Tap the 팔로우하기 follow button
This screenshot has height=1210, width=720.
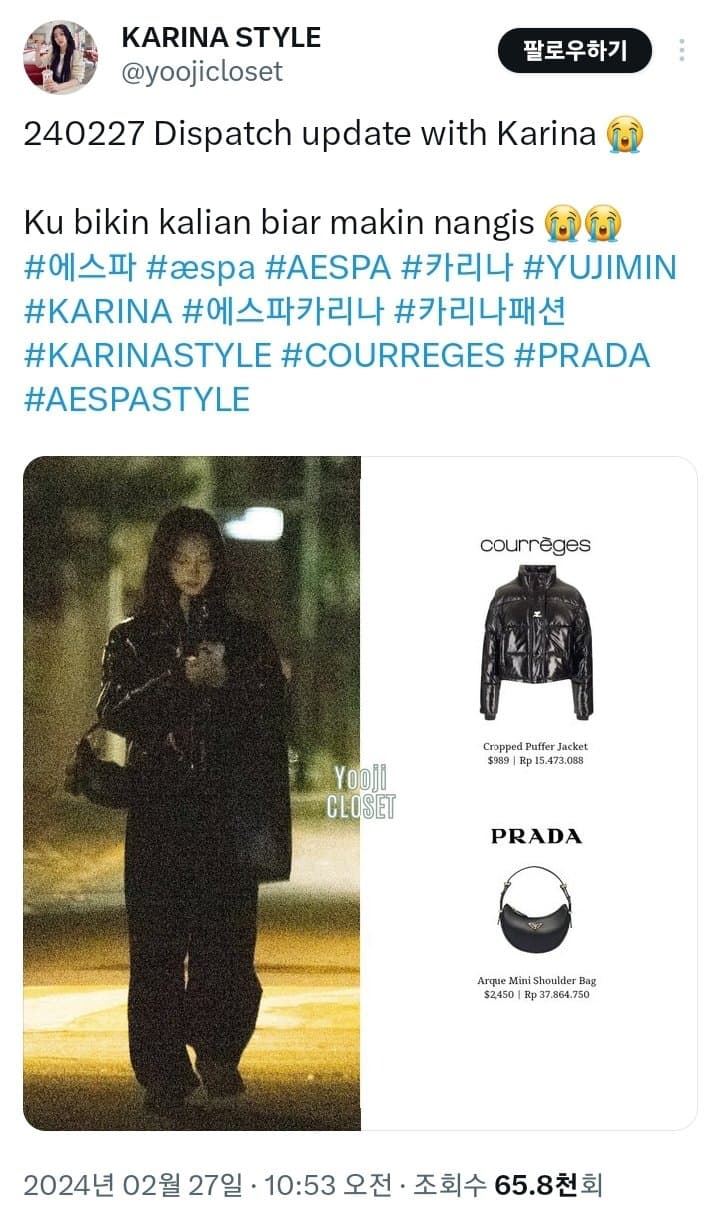coord(574,50)
